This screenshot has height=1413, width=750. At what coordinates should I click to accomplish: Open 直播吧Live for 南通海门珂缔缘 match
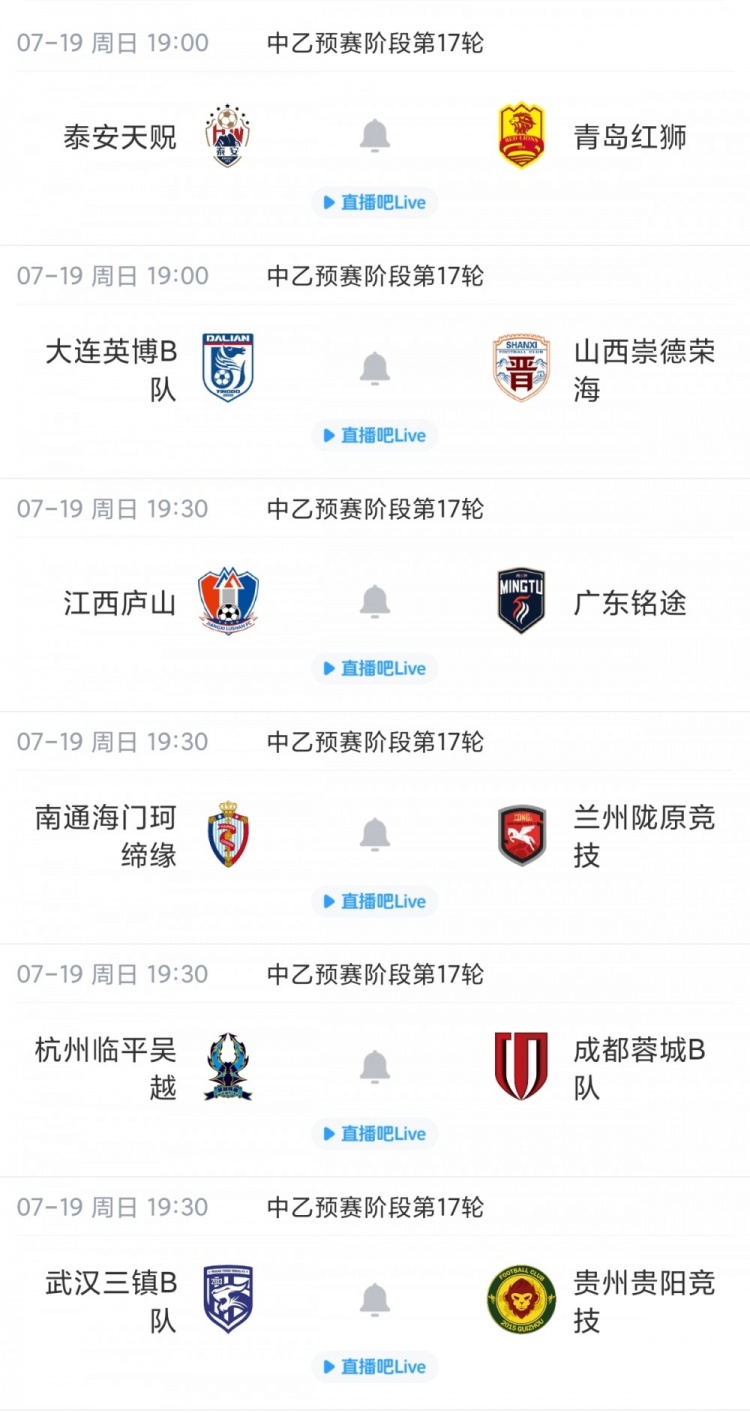(x=375, y=901)
